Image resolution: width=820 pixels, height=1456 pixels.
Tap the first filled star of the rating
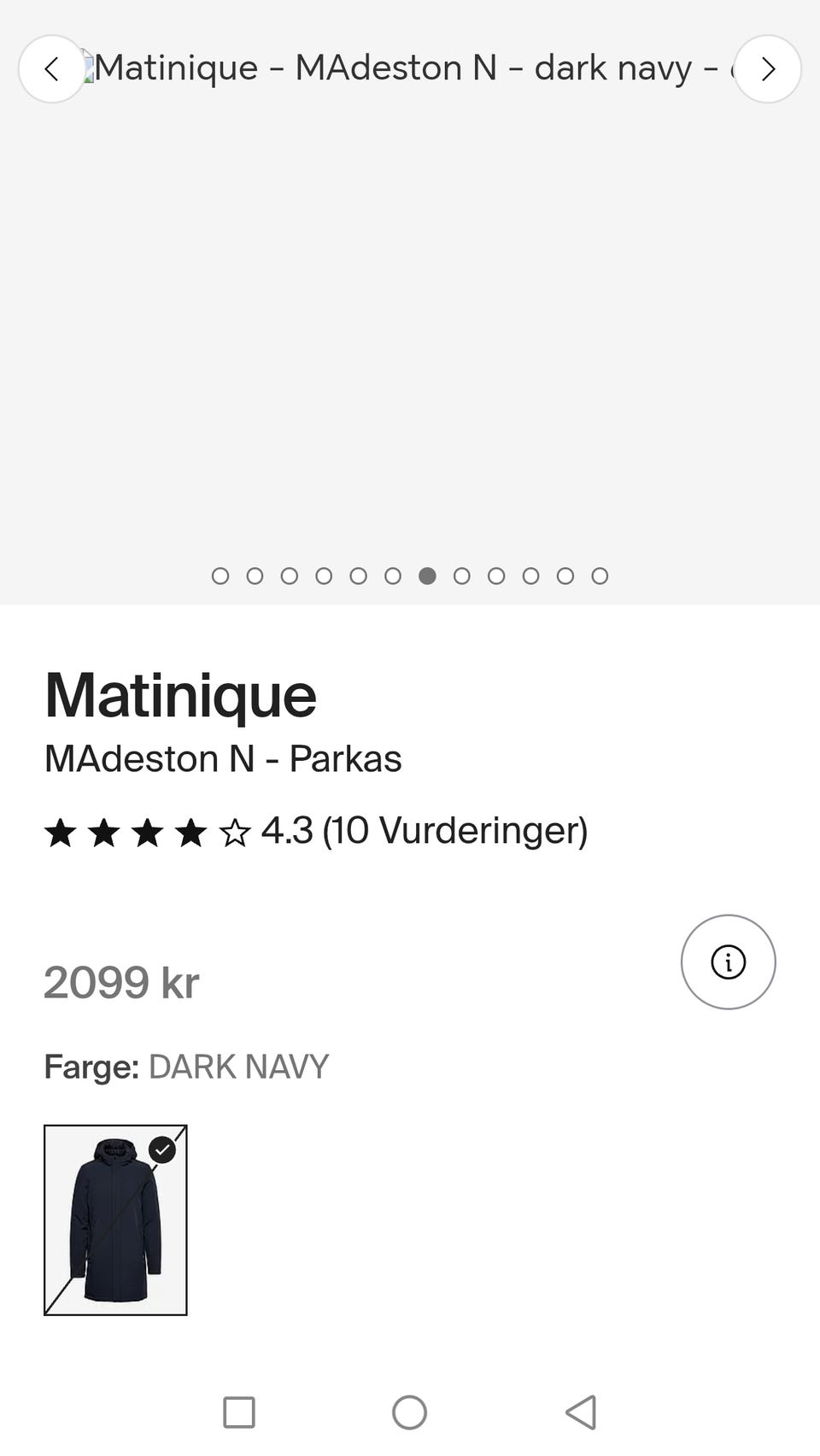click(x=61, y=830)
